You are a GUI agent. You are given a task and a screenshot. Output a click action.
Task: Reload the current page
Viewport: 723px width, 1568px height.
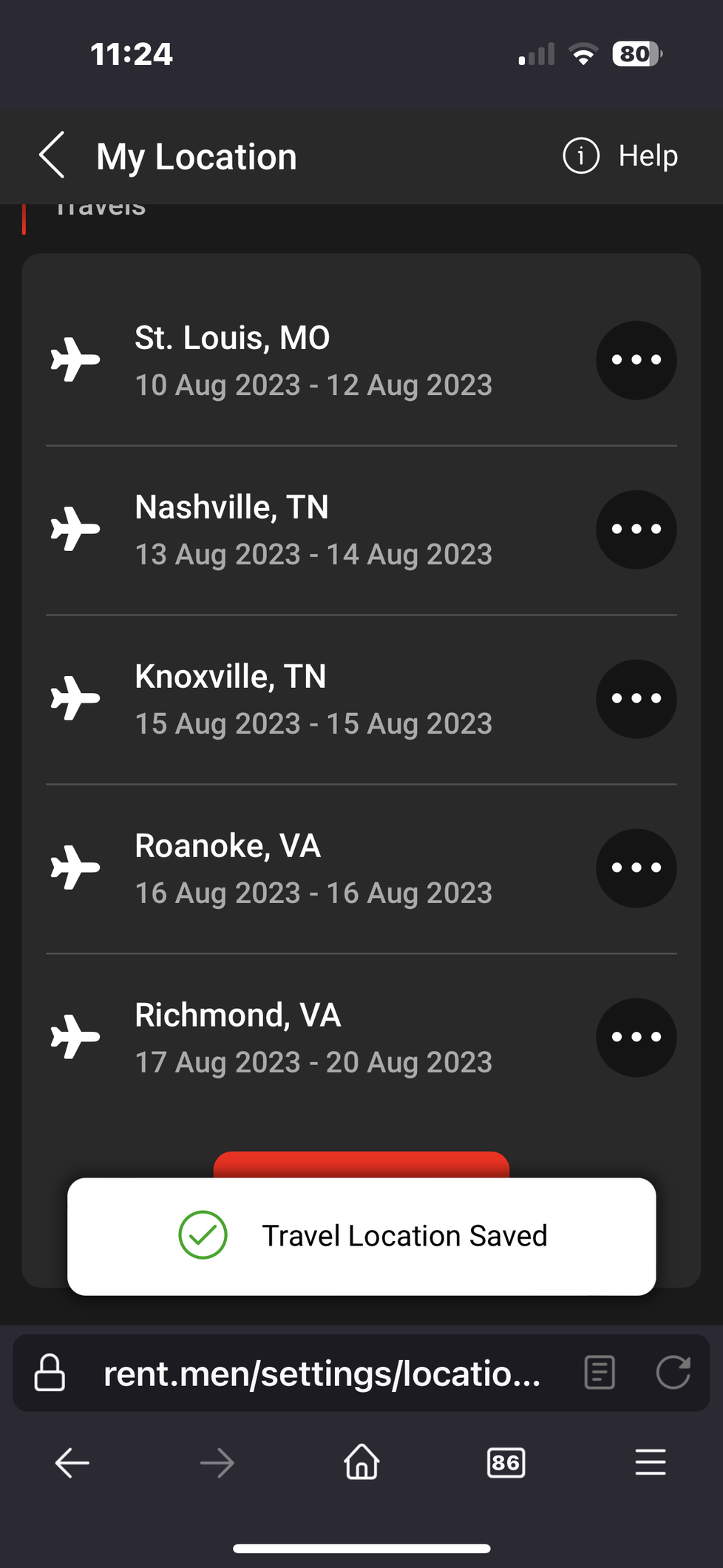coord(673,1373)
